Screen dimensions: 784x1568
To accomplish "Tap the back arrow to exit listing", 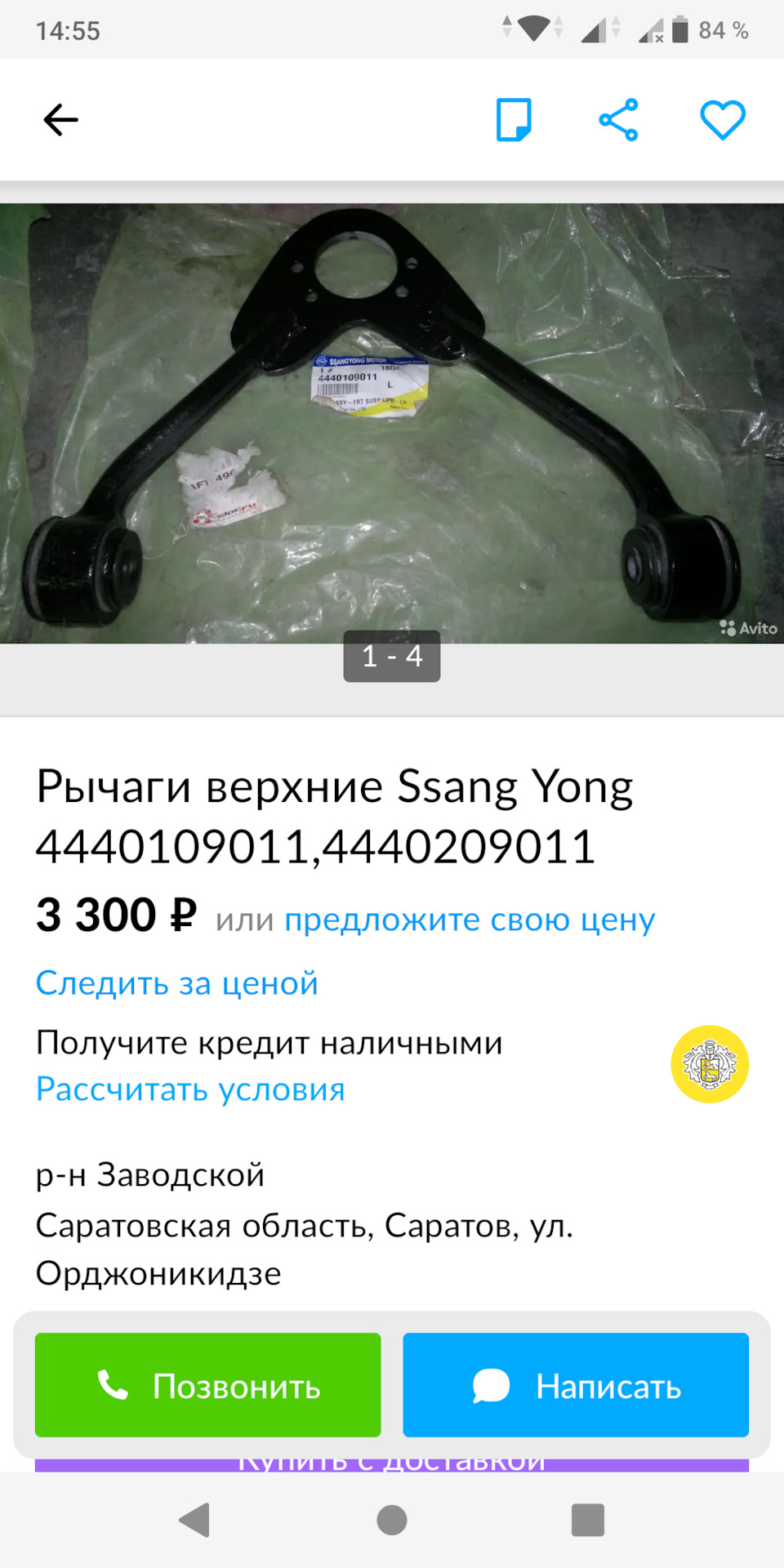I will point(60,119).
